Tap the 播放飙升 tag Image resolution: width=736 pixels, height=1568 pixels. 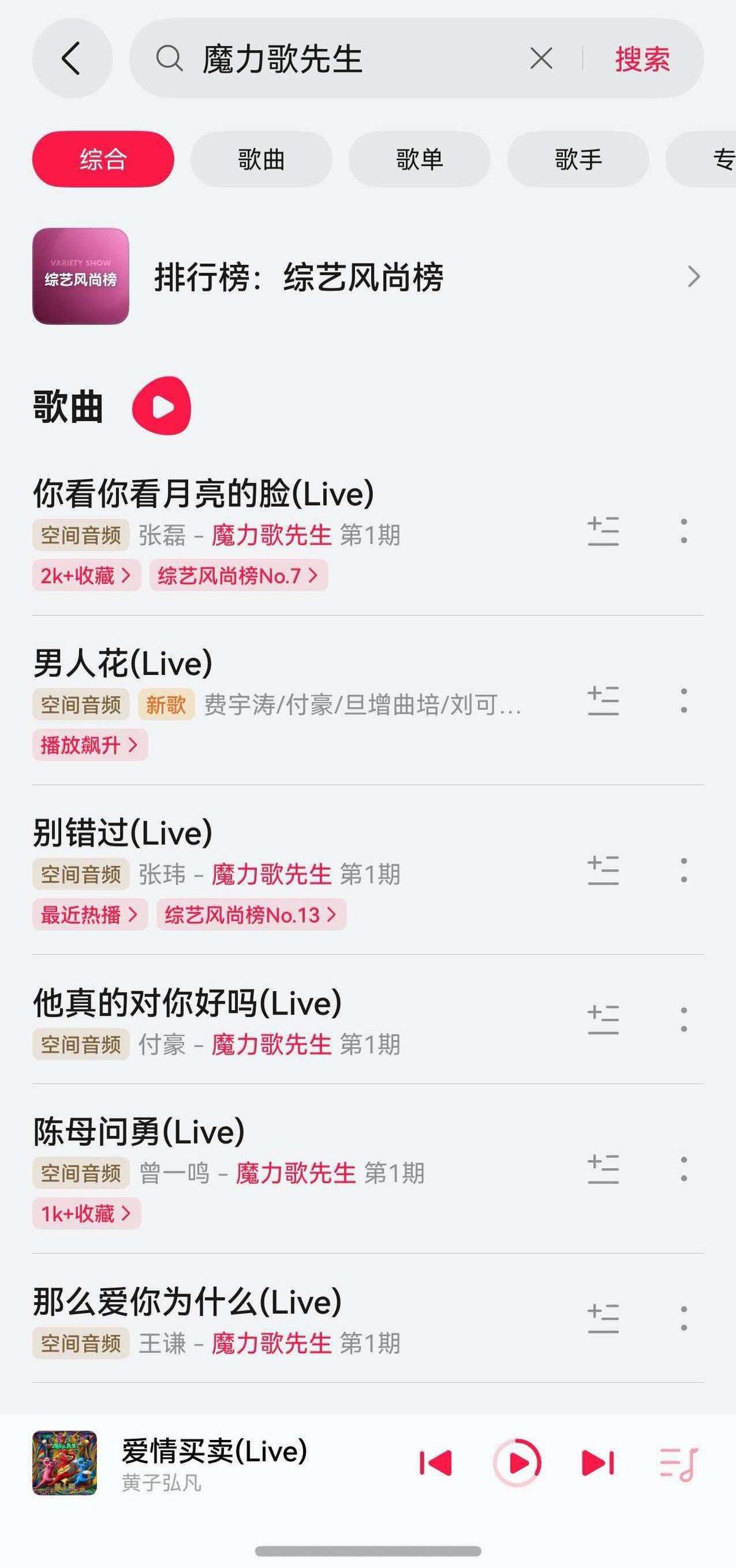pyautogui.click(x=90, y=745)
